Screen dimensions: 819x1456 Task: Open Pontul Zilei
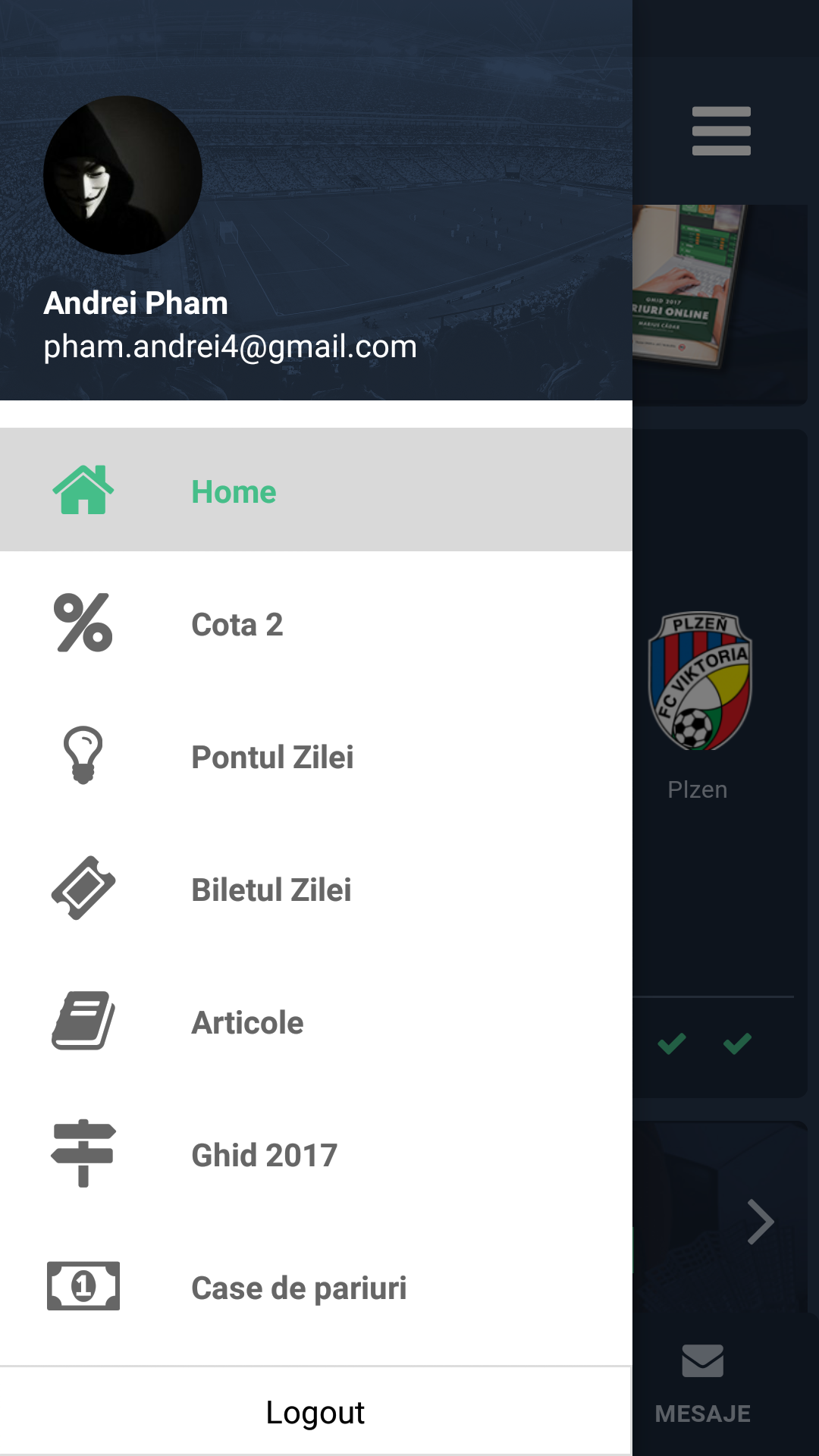(316, 756)
